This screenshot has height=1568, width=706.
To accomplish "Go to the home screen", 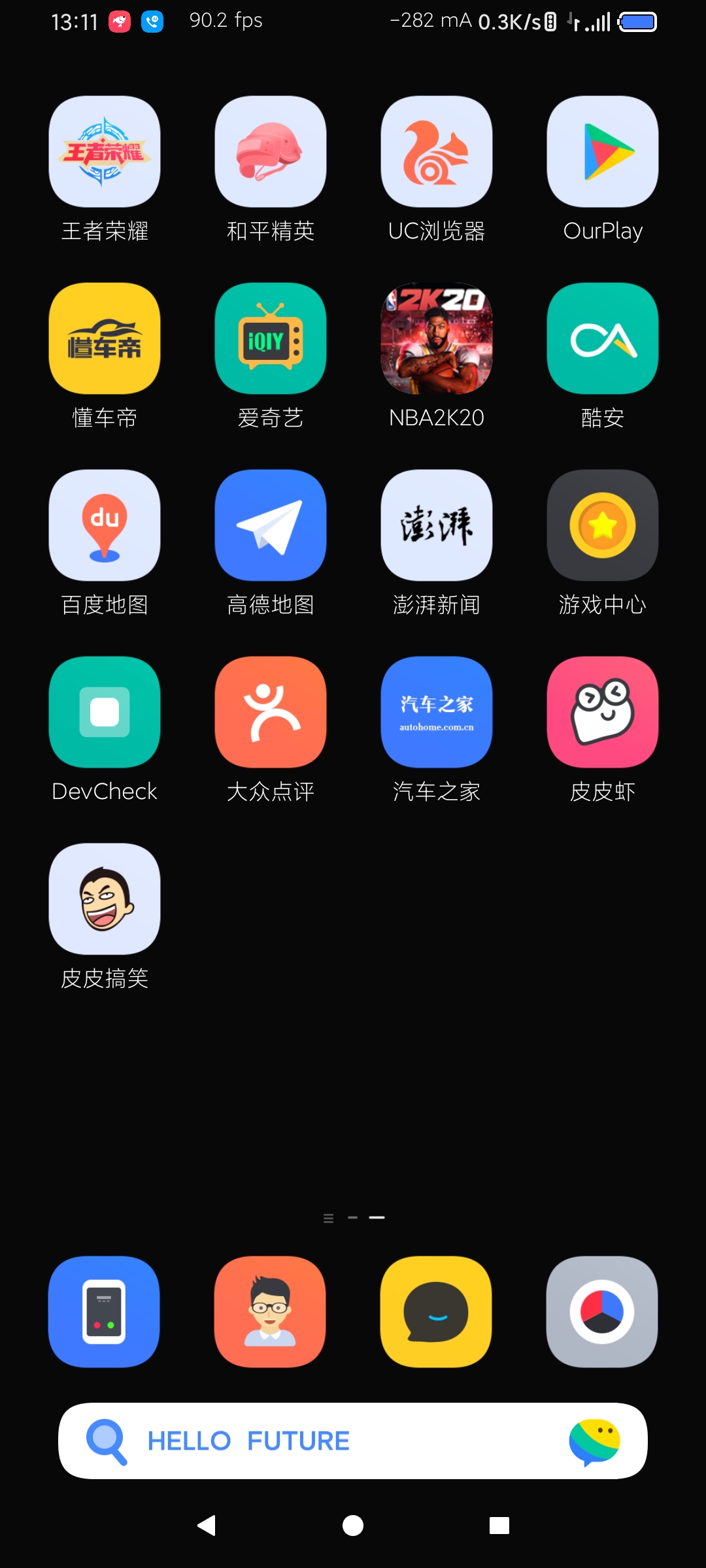I will coord(353,1526).
